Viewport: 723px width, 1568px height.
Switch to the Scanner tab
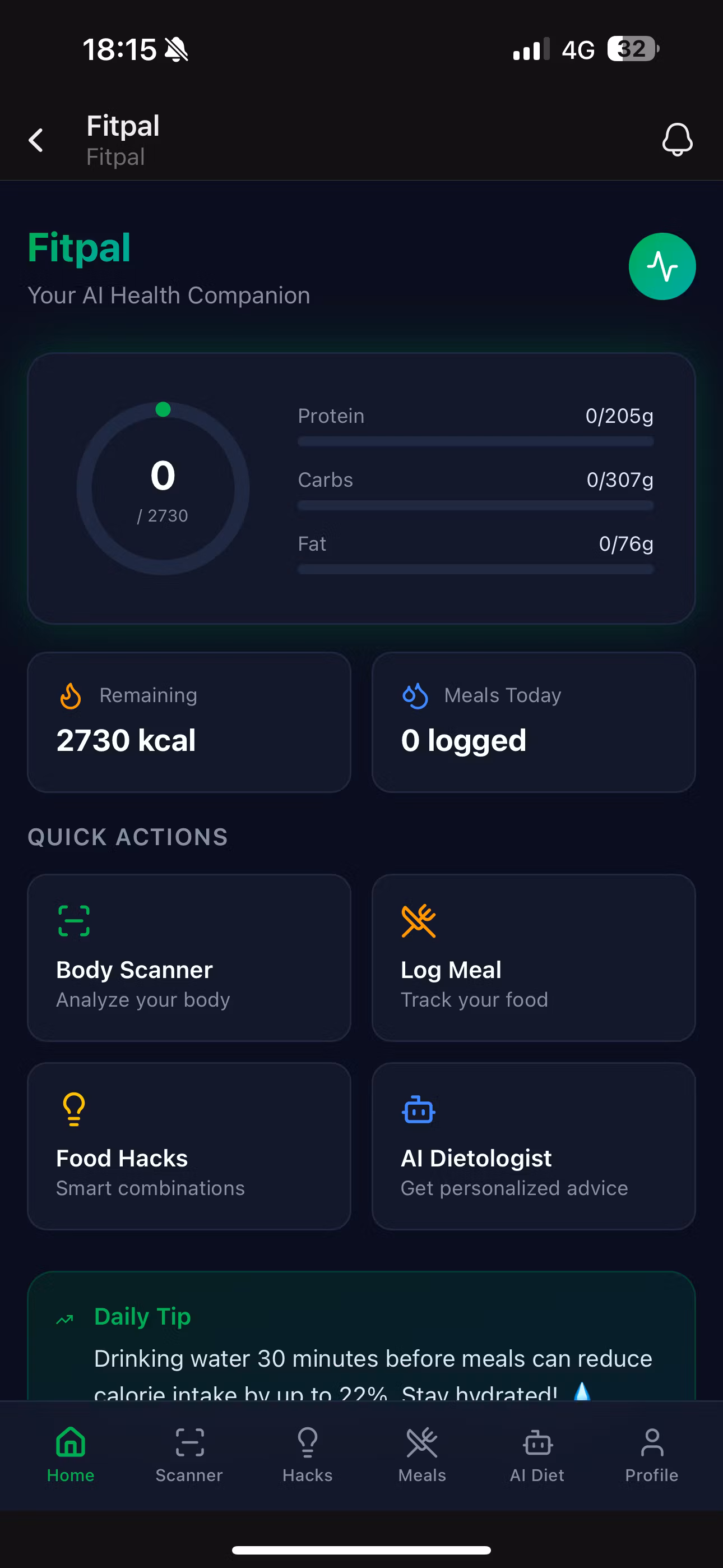coord(189,1455)
